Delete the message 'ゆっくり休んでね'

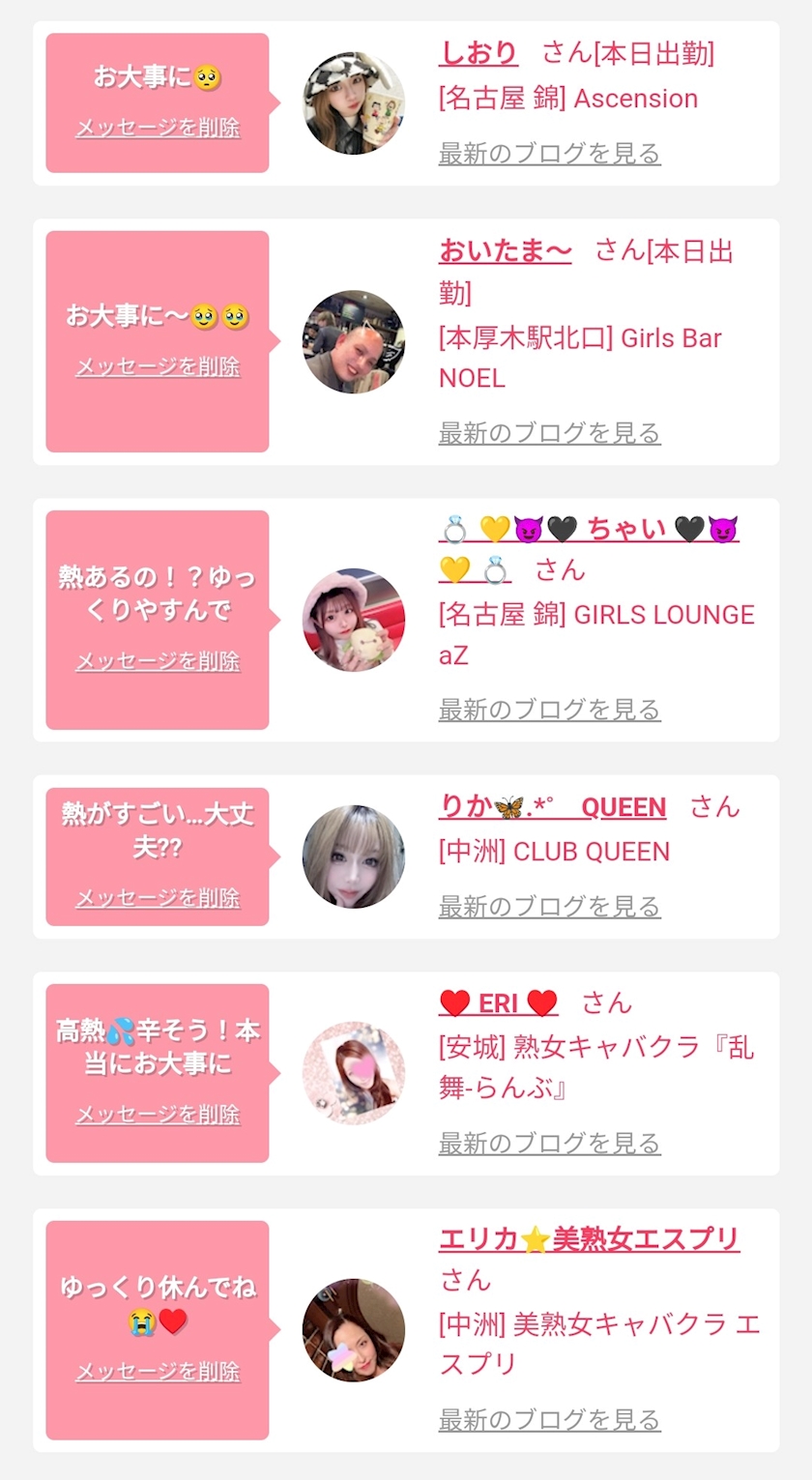coord(158,1371)
